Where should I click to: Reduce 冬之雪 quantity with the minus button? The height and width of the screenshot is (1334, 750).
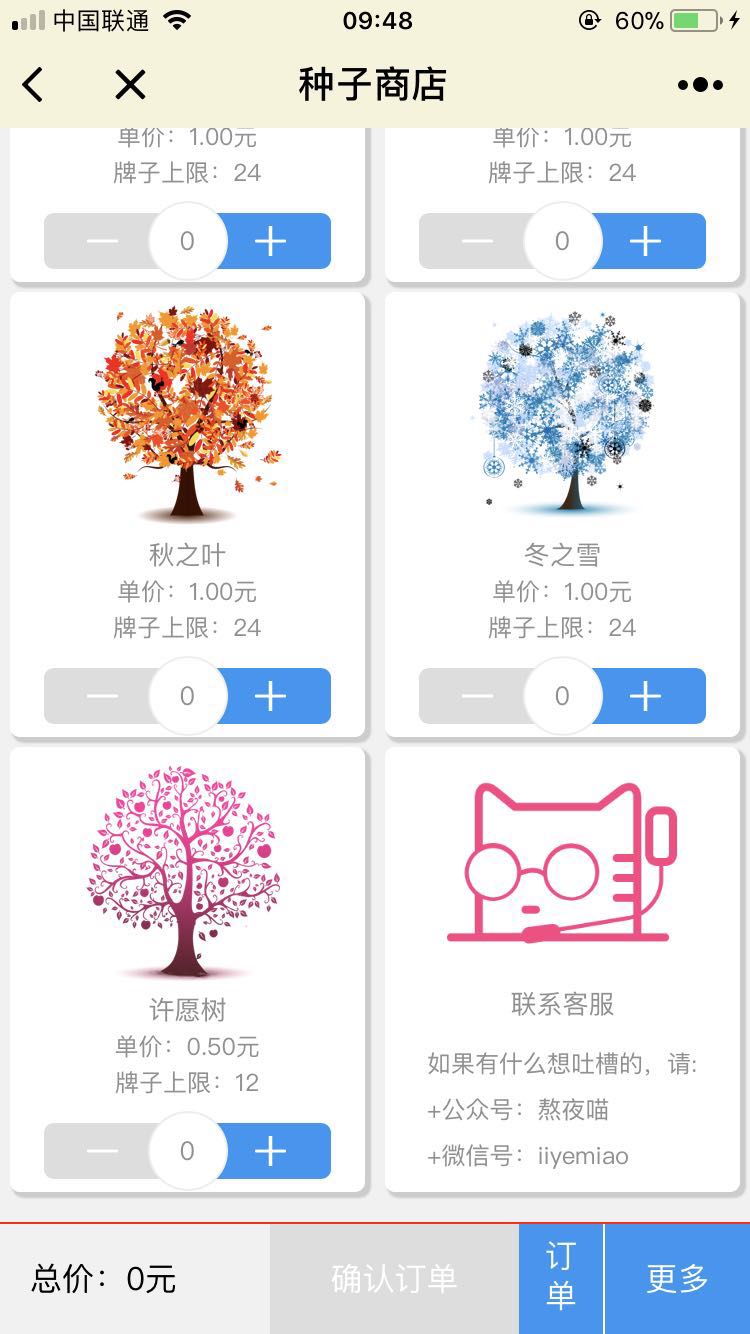pyautogui.click(x=476, y=696)
